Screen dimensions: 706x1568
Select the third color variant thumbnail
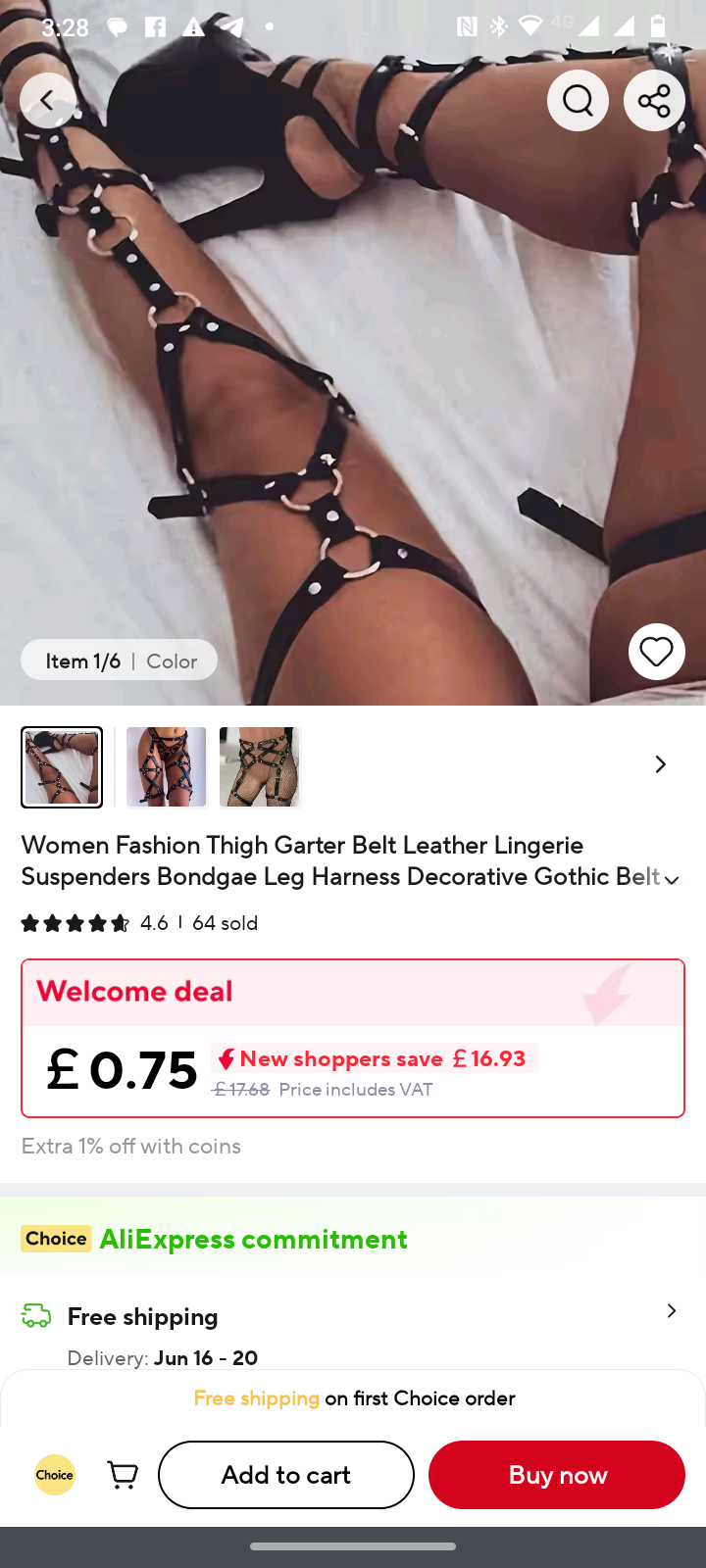tap(259, 766)
